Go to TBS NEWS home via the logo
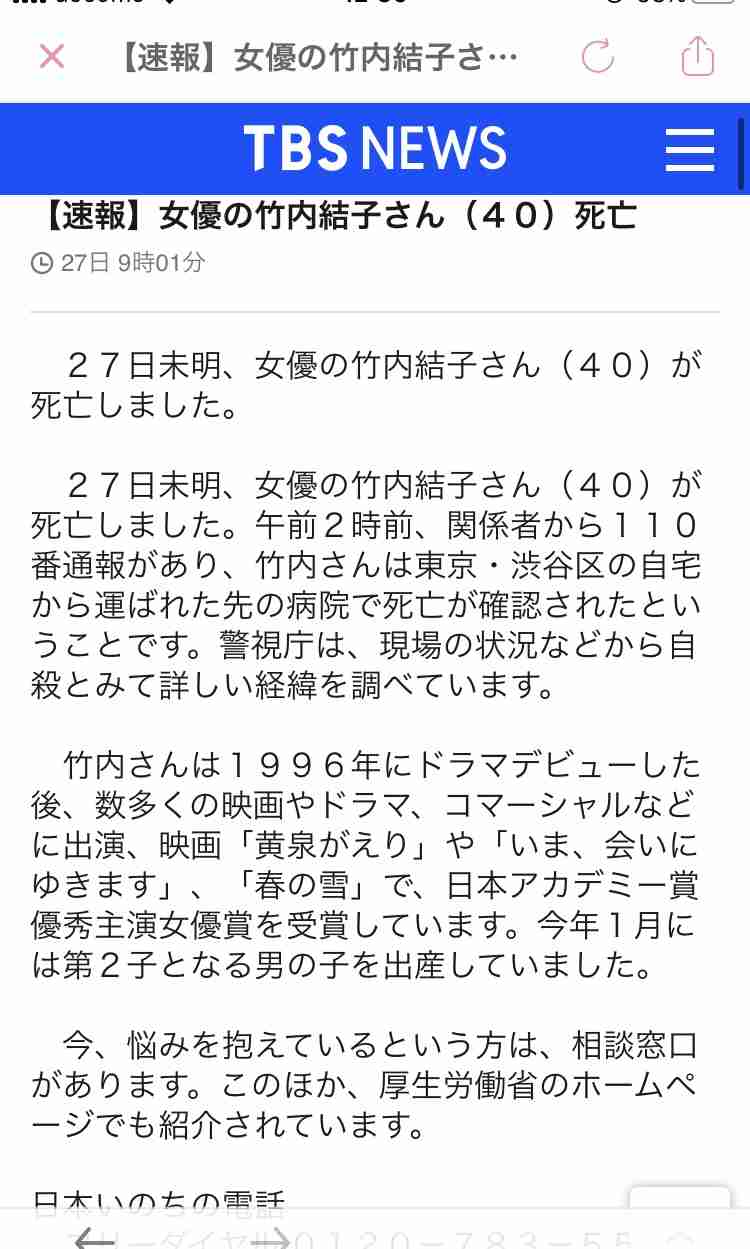 point(375,149)
